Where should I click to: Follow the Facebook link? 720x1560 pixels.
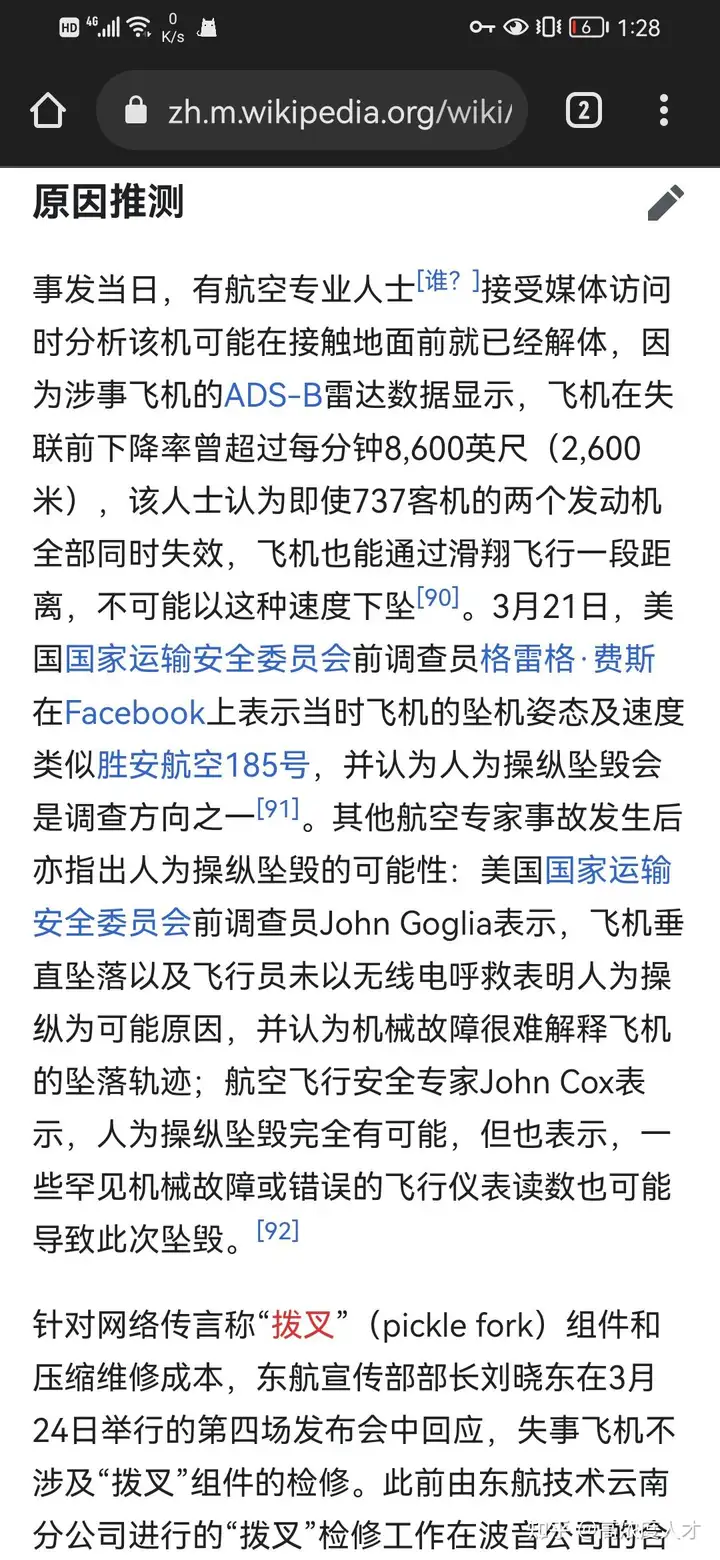click(x=135, y=712)
